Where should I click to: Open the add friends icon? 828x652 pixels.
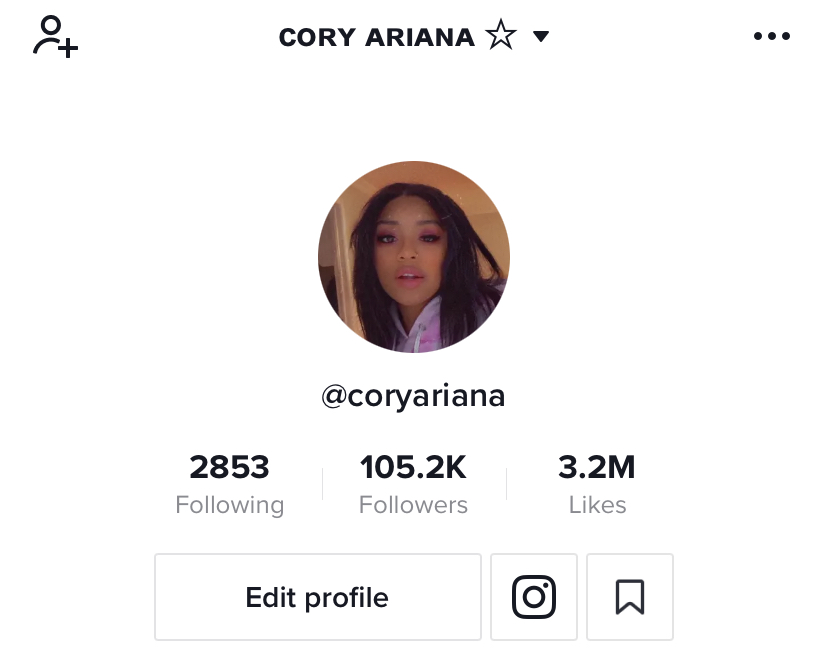[x=55, y=37]
